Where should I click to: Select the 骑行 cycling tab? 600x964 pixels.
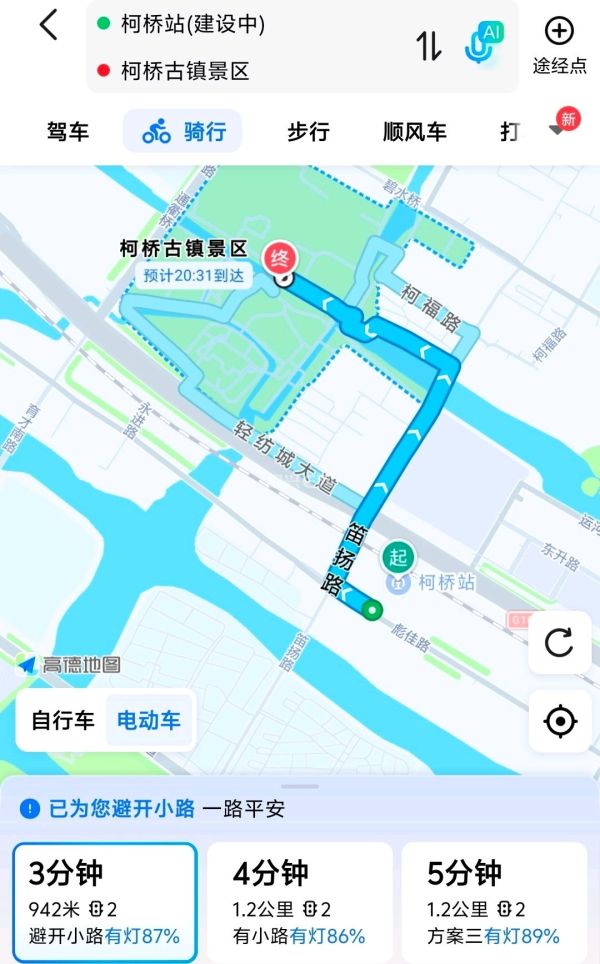pyautogui.click(x=183, y=131)
